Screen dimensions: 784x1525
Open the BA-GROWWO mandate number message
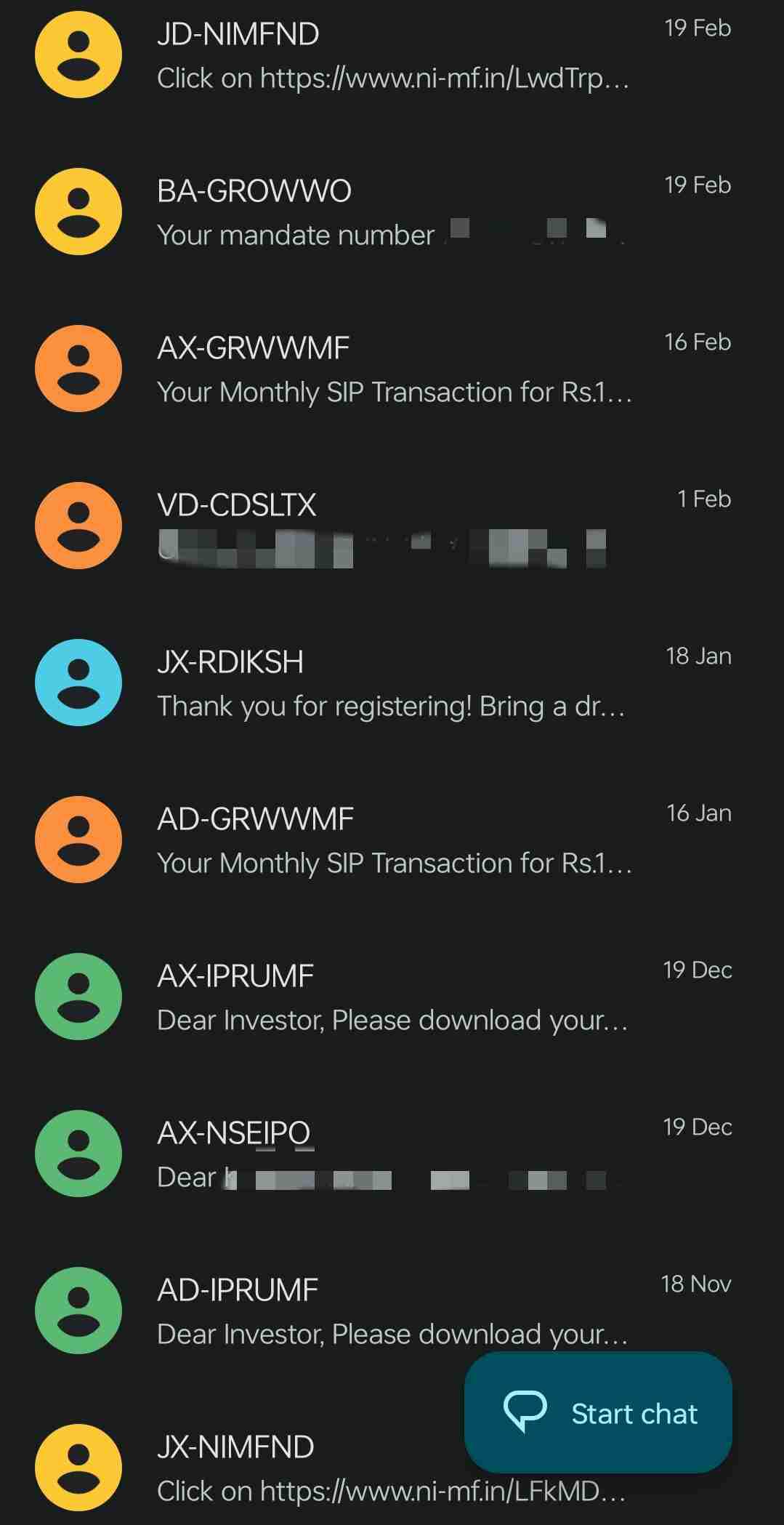point(392,212)
